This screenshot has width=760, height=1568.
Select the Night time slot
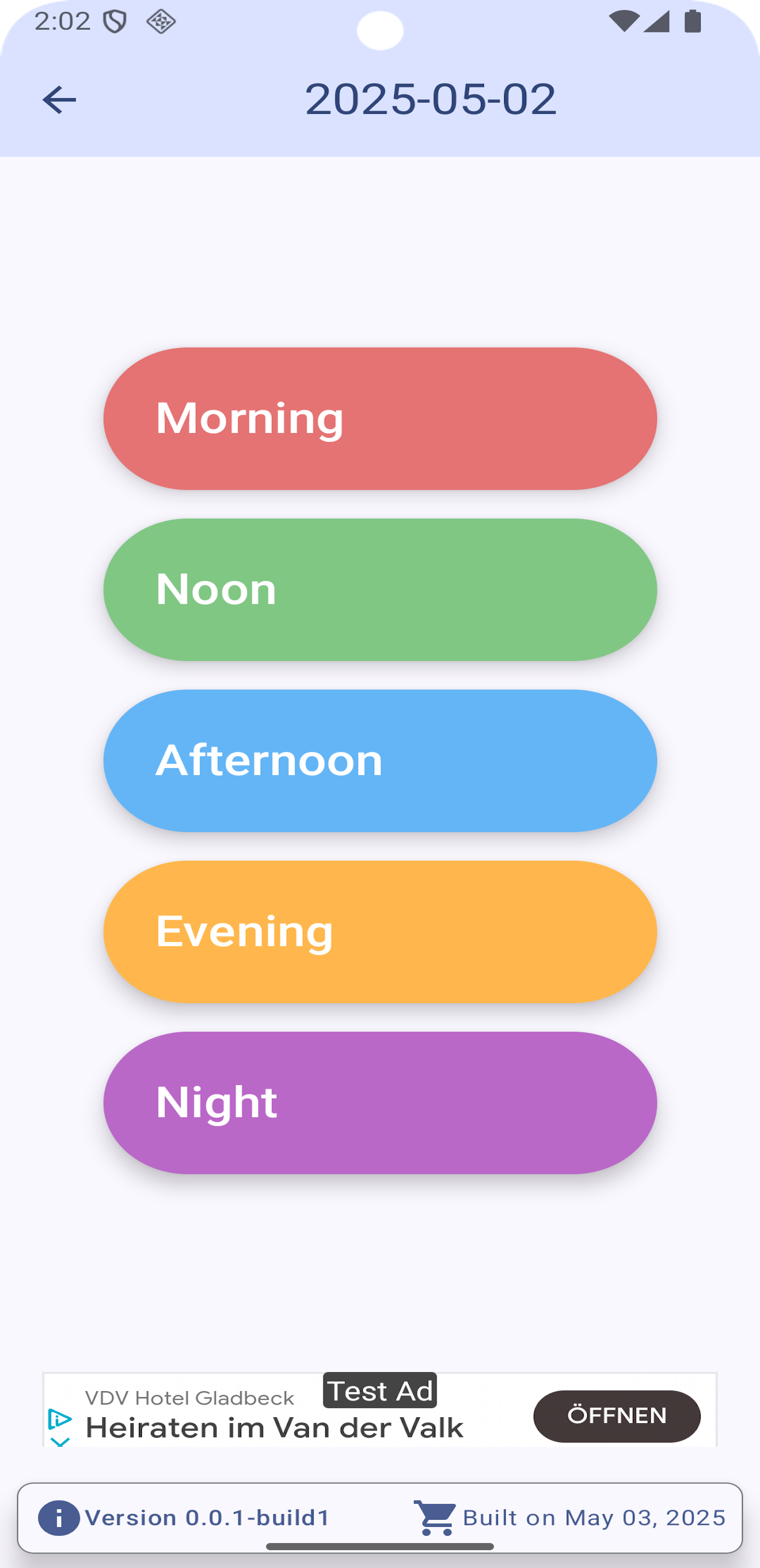tap(379, 1102)
